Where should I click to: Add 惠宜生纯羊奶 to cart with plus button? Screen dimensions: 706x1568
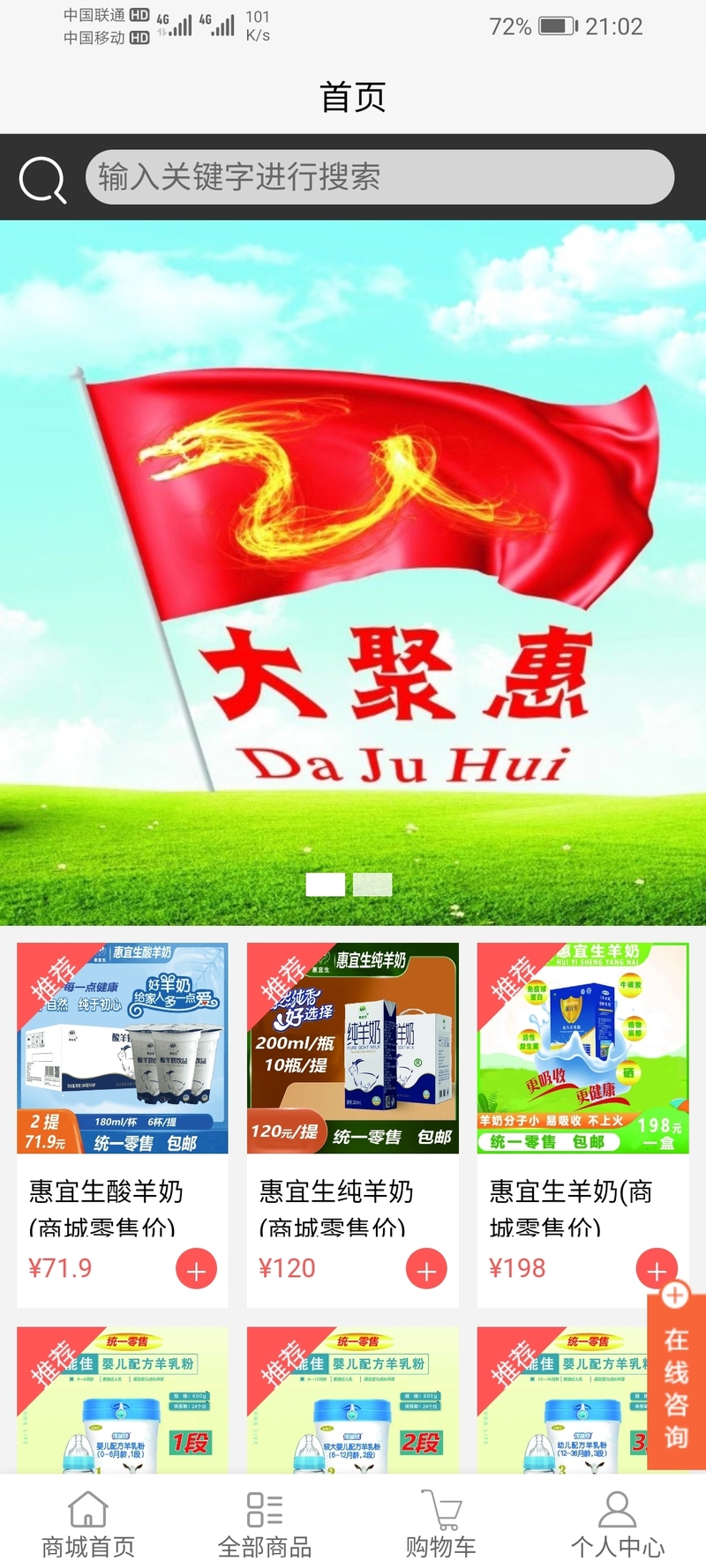tap(426, 1270)
